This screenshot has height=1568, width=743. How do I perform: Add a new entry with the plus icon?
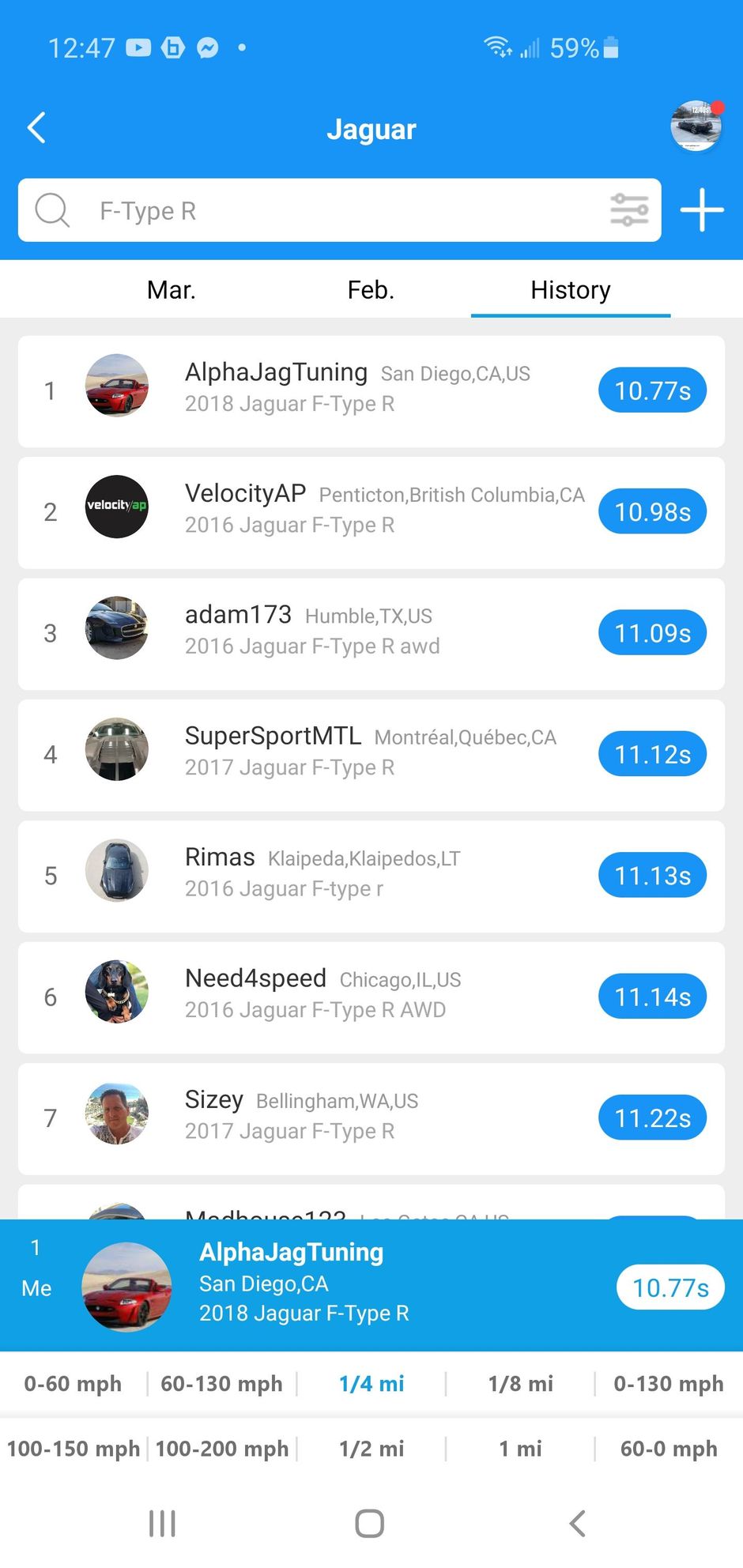coord(702,211)
